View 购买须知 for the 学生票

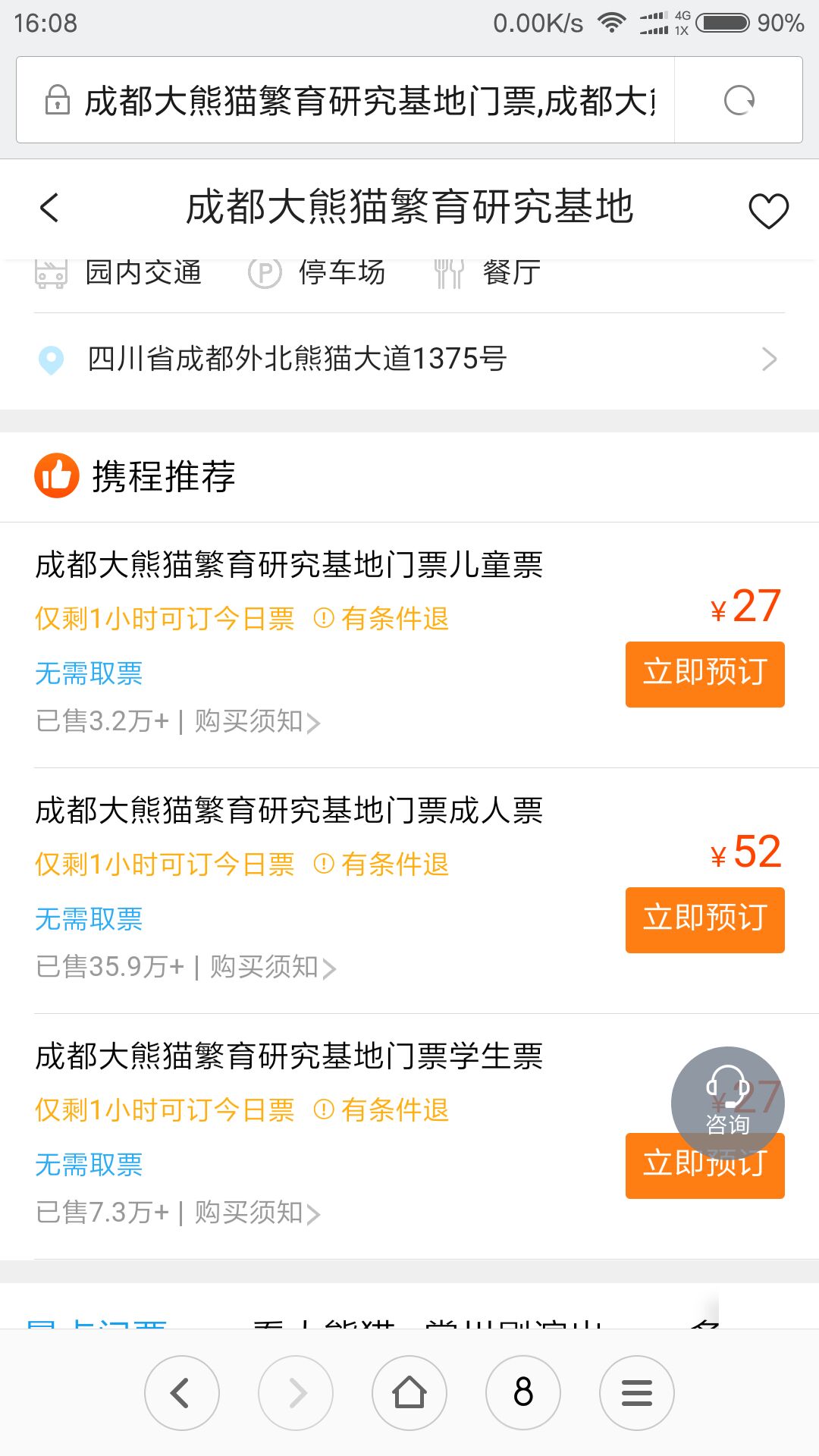pyautogui.click(x=257, y=1213)
